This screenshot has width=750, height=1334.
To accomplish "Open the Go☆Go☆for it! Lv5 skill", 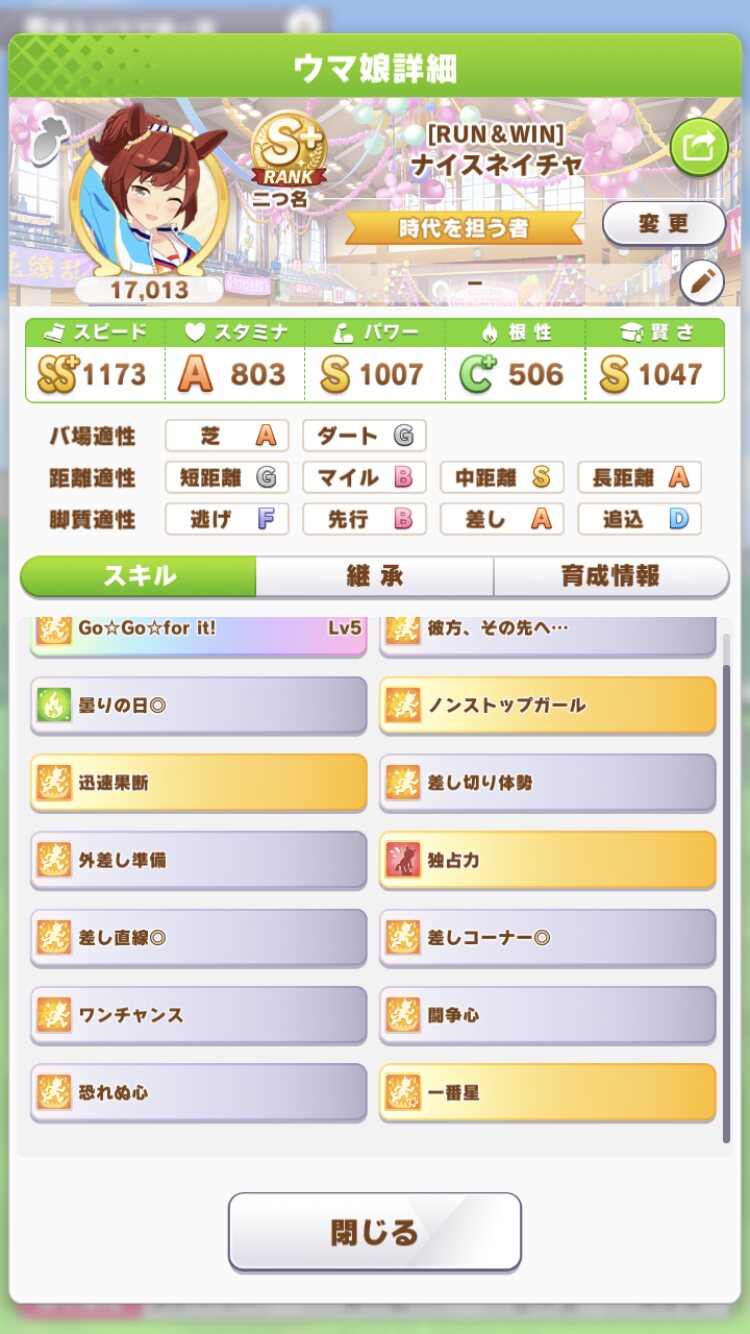I will coord(199,634).
